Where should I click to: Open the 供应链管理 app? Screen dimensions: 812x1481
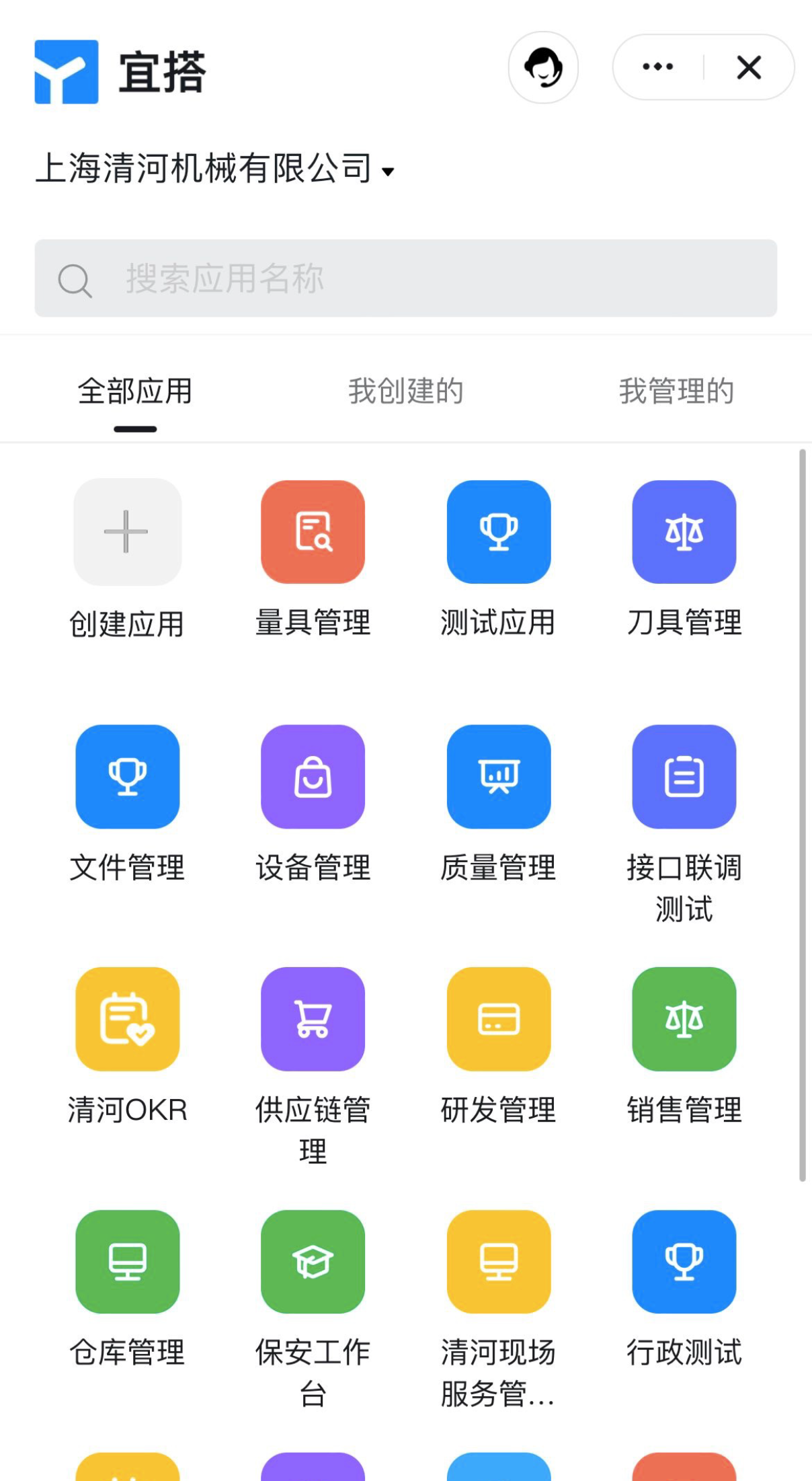coord(313,1019)
